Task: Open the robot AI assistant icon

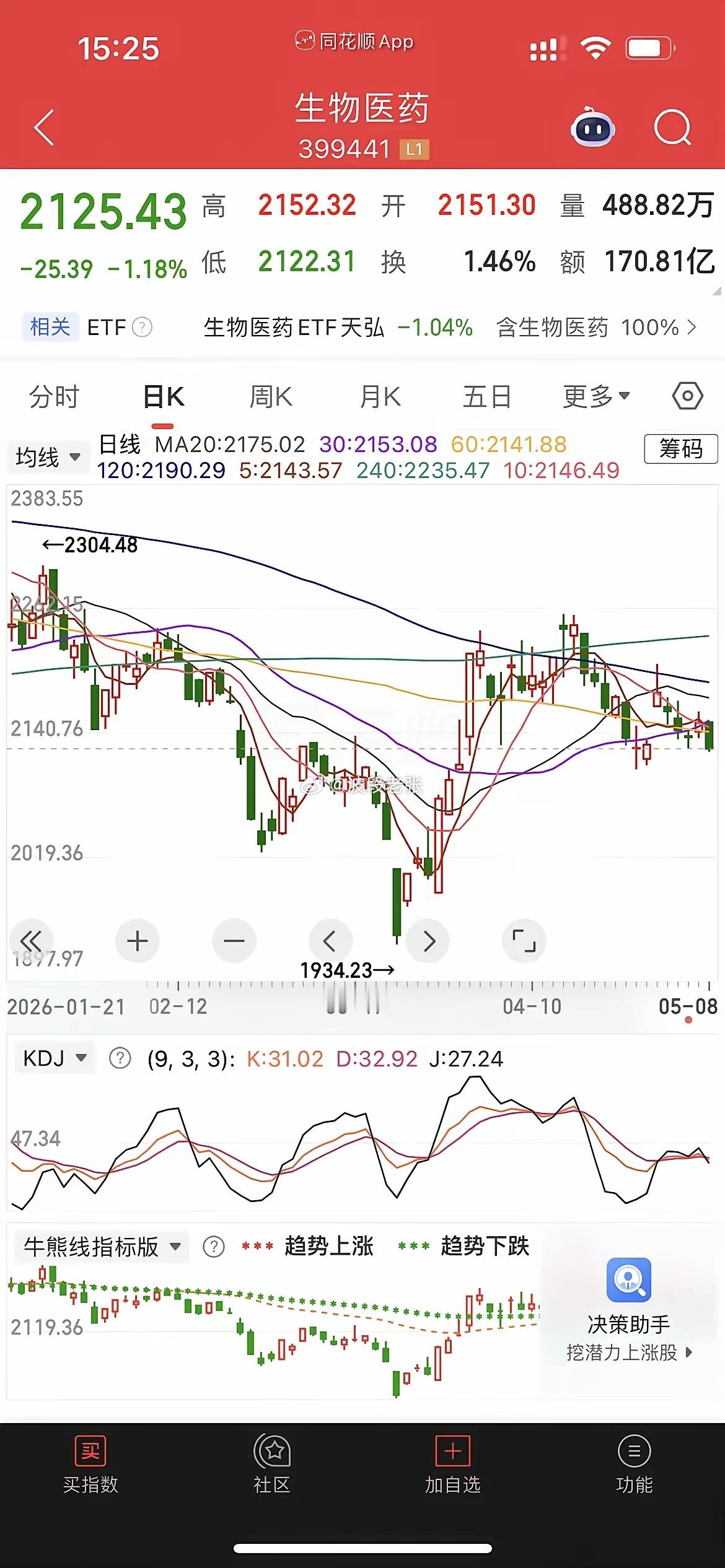Action: pyautogui.click(x=592, y=128)
